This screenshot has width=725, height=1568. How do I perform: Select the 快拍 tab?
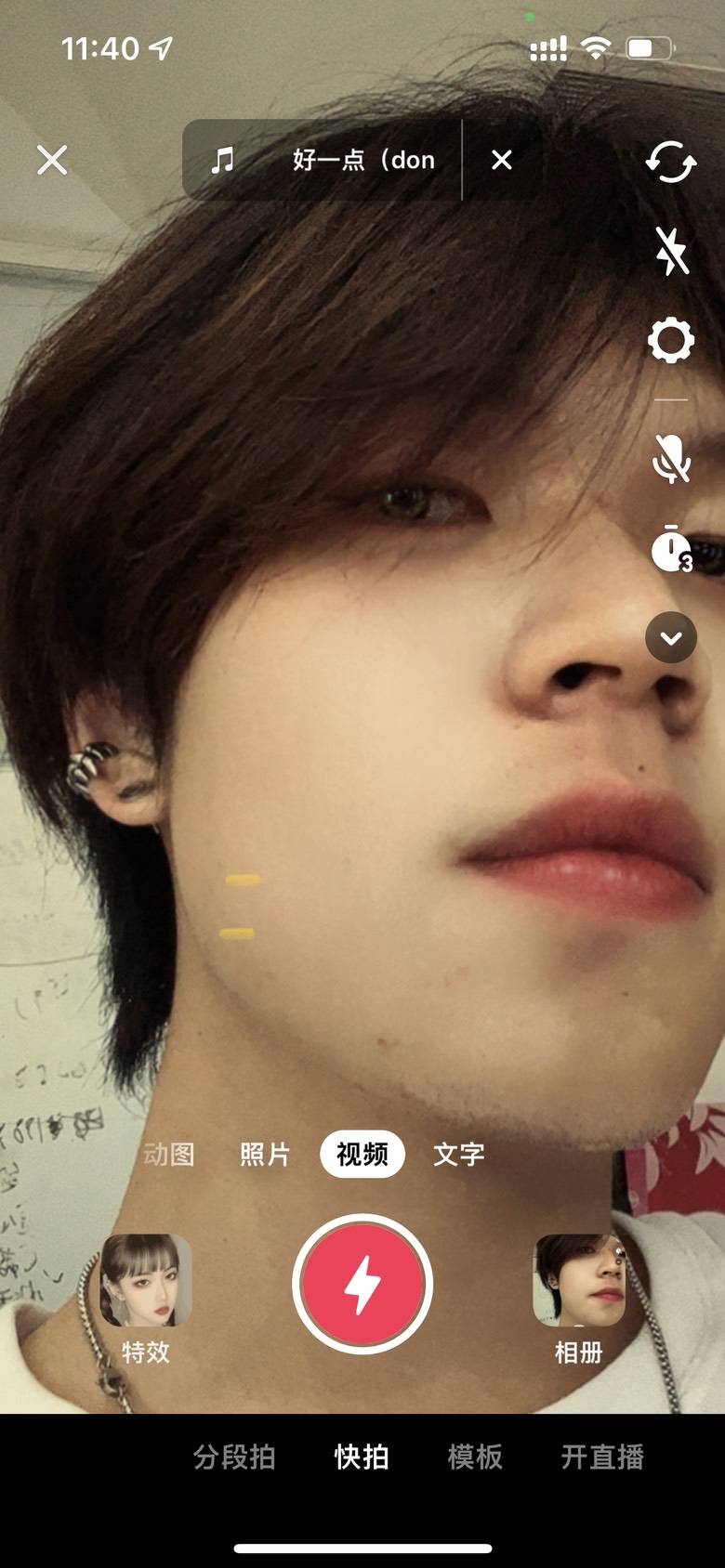tap(362, 1457)
